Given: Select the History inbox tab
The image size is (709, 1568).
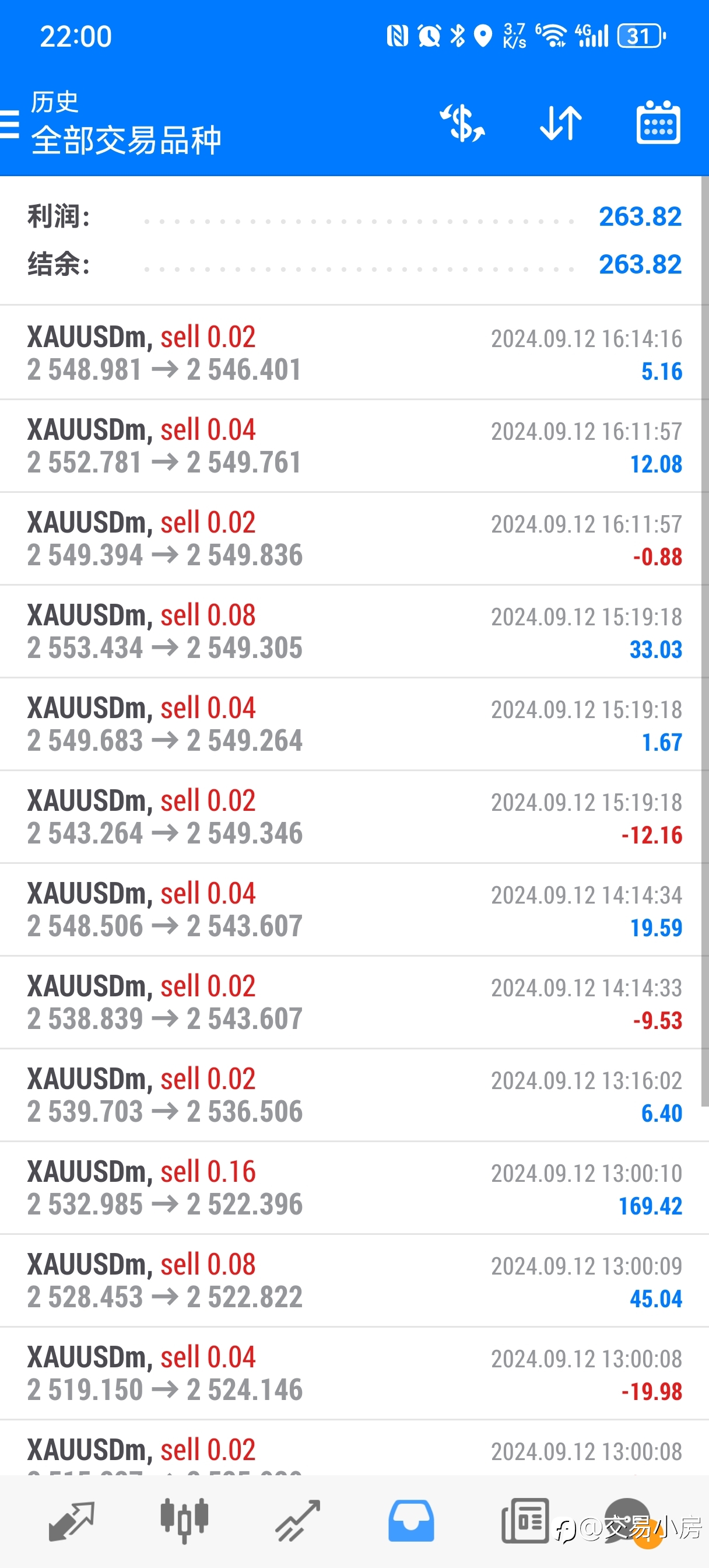Looking at the screenshot, I should [412, 1521].
